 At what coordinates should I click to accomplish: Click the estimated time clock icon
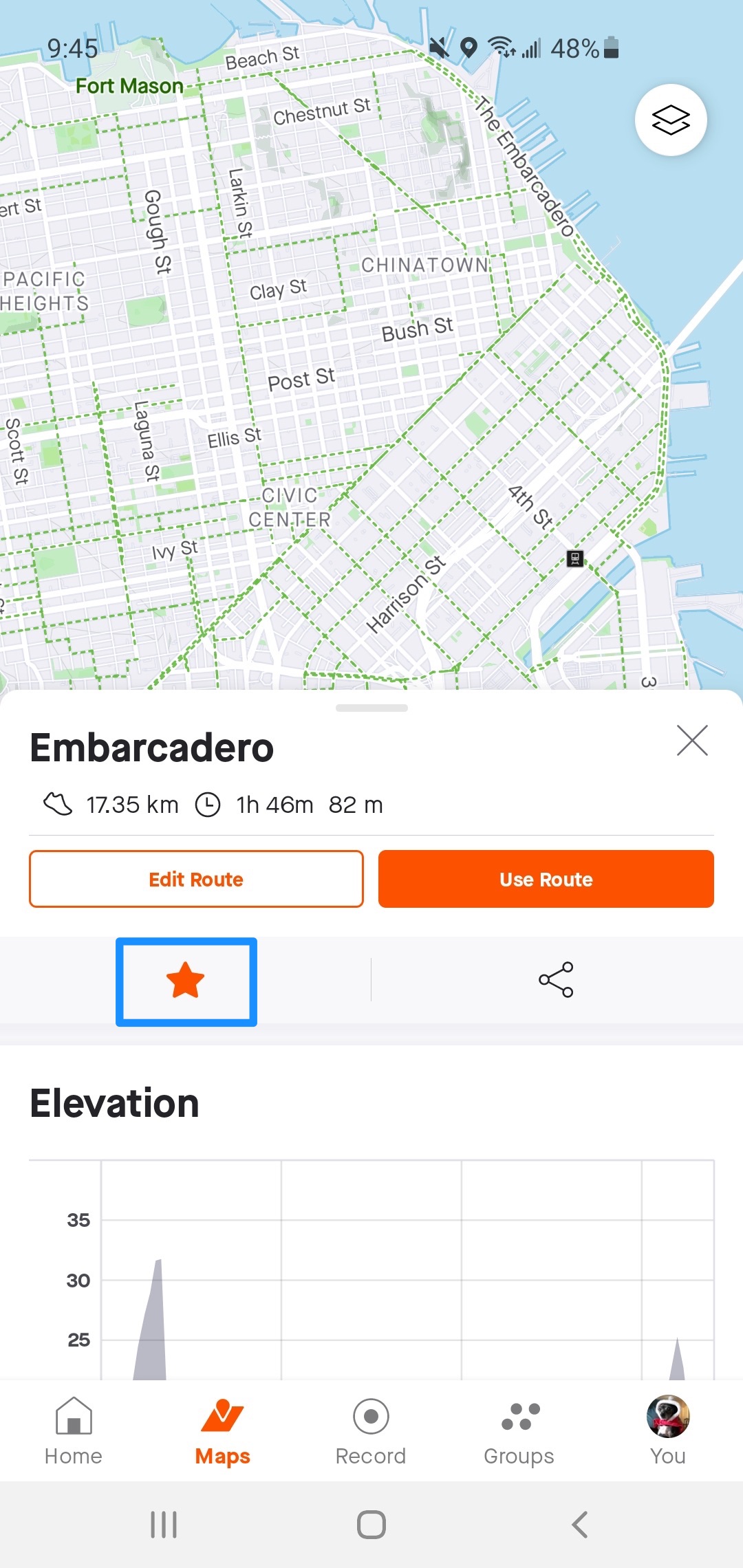pos(208,803)
